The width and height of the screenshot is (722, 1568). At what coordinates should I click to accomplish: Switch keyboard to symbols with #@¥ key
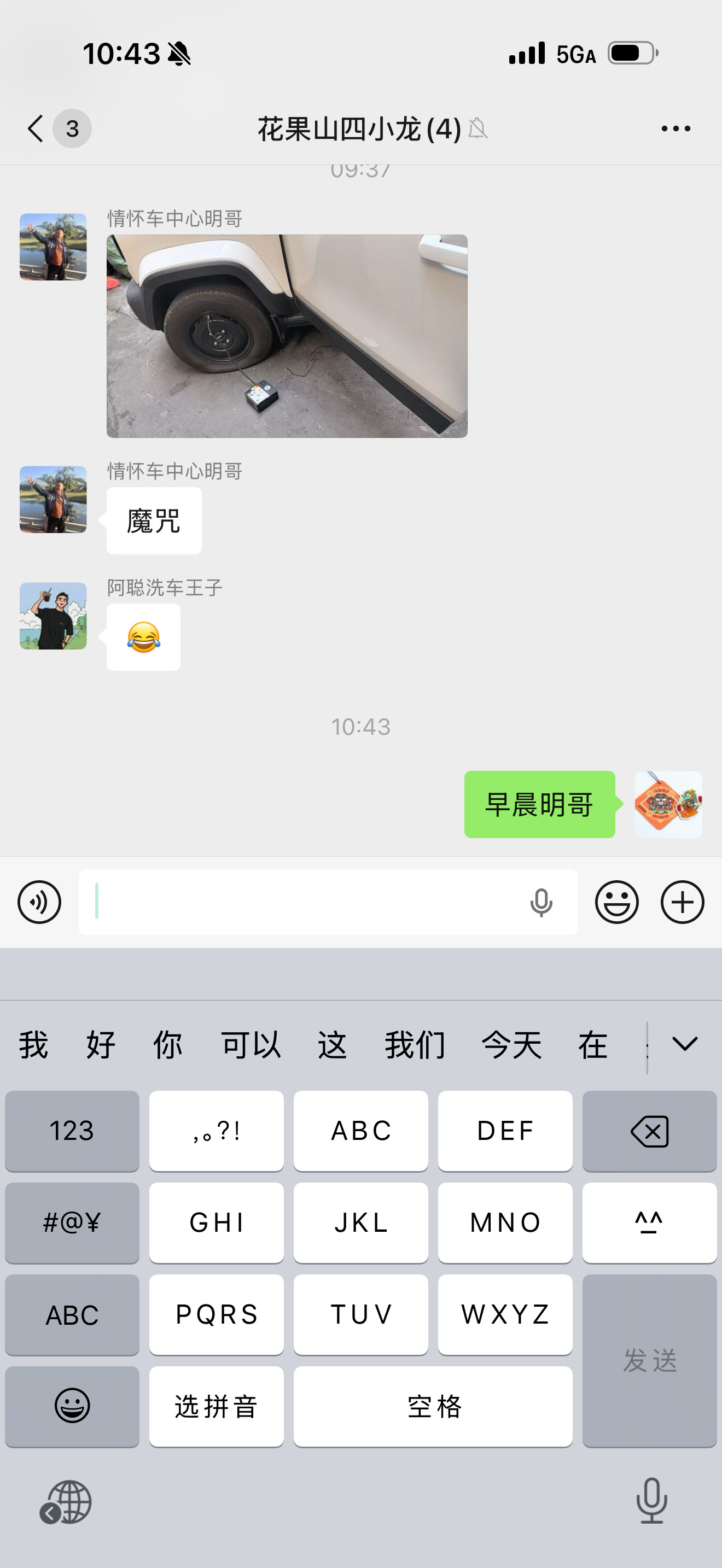point(71,1223)
